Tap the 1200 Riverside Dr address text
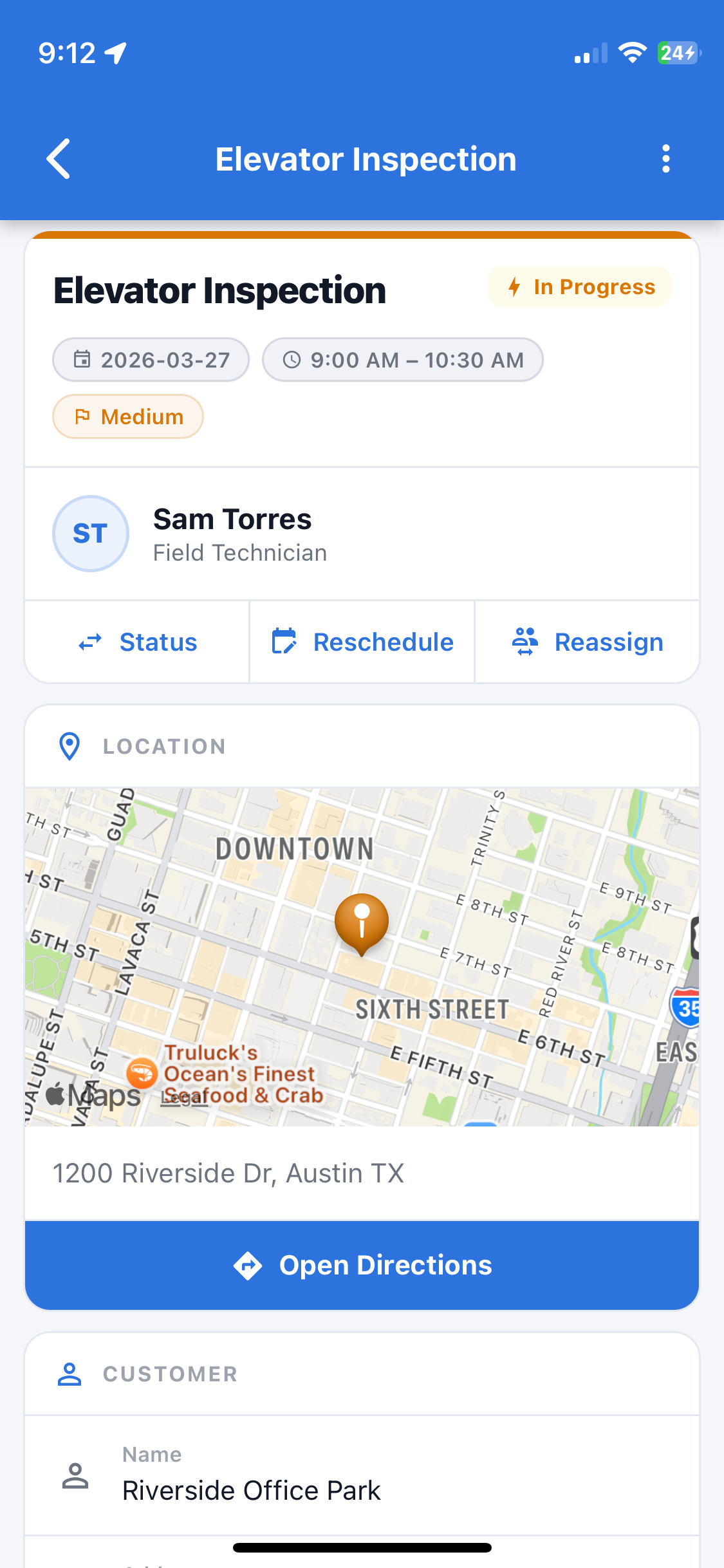The image size is (724, 1568). (227, 1173)
